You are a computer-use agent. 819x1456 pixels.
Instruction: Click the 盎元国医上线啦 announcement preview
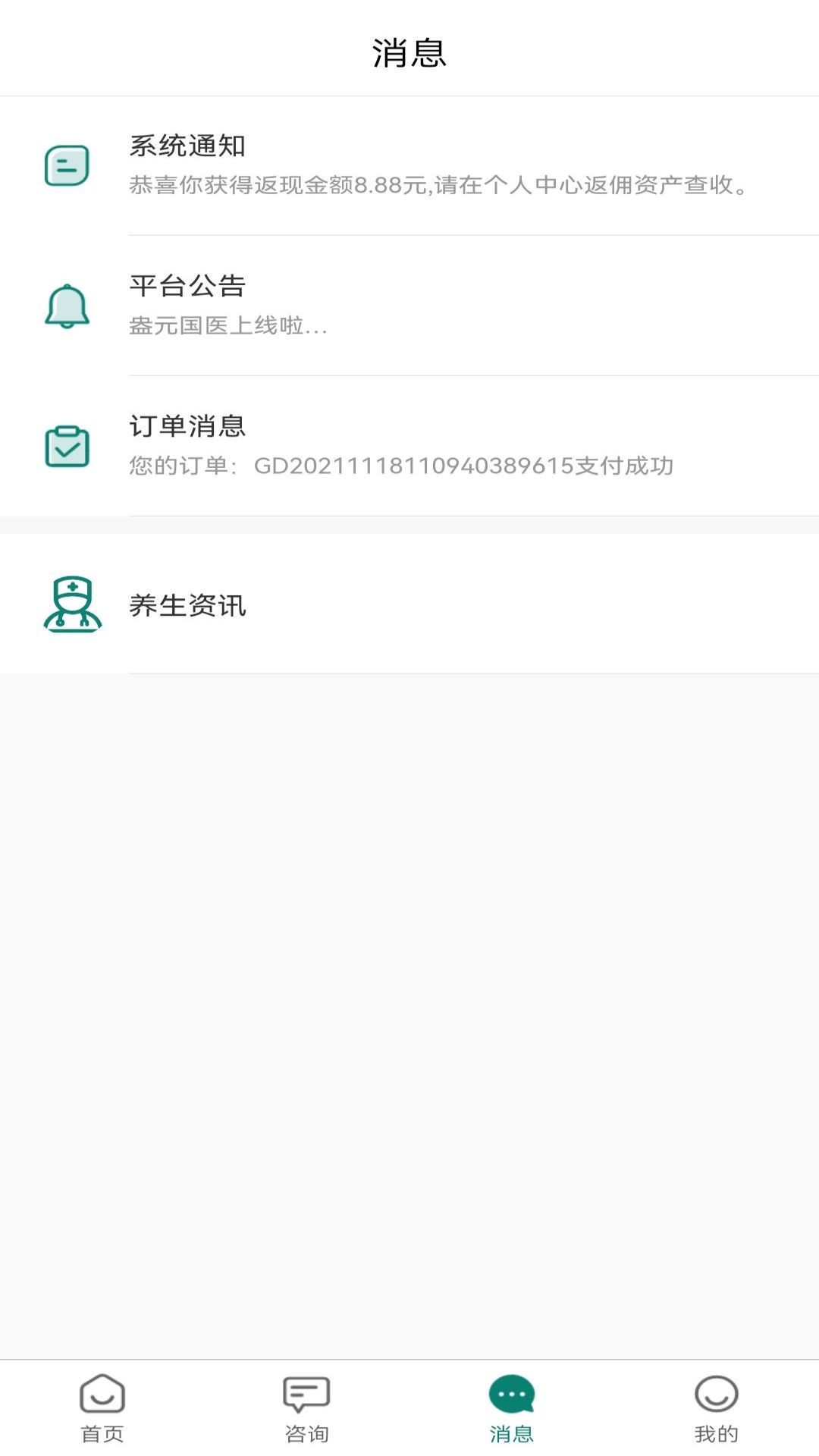[x=226, y=328]
